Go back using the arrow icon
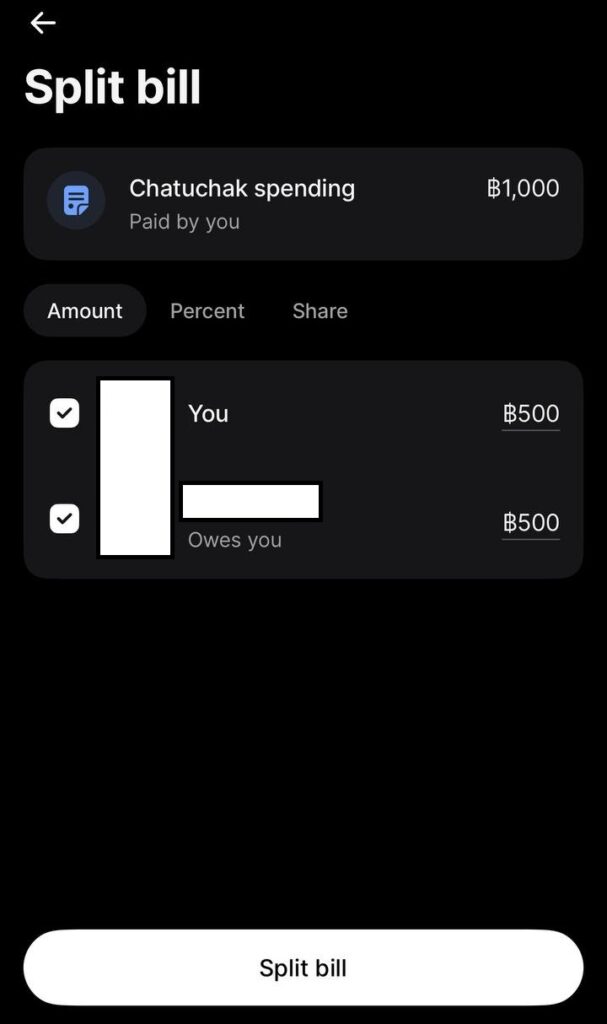The width and height of the screenshot is (607, 1024). coord(43,24)
